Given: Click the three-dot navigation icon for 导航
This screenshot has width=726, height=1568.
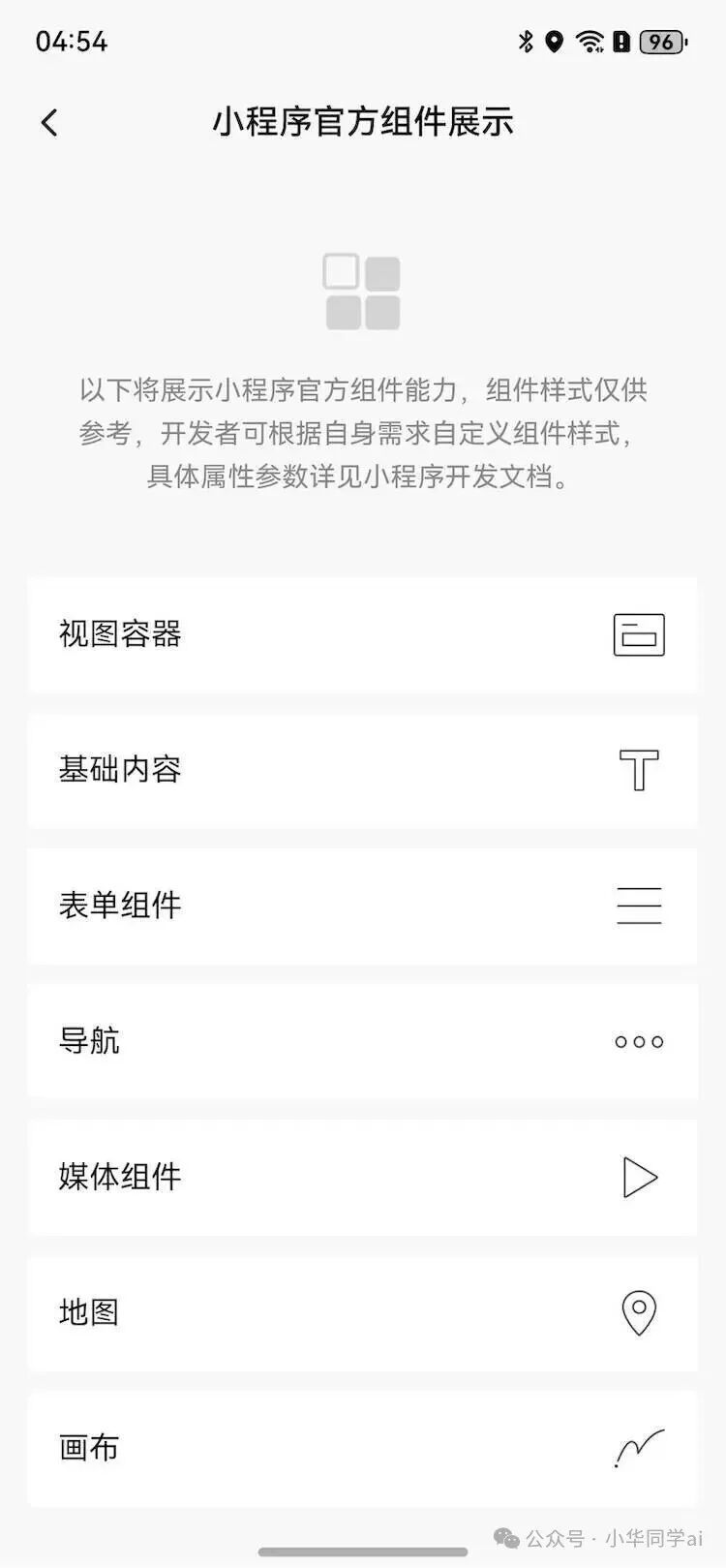Looking at the screenshot, I should point(638,1042).
